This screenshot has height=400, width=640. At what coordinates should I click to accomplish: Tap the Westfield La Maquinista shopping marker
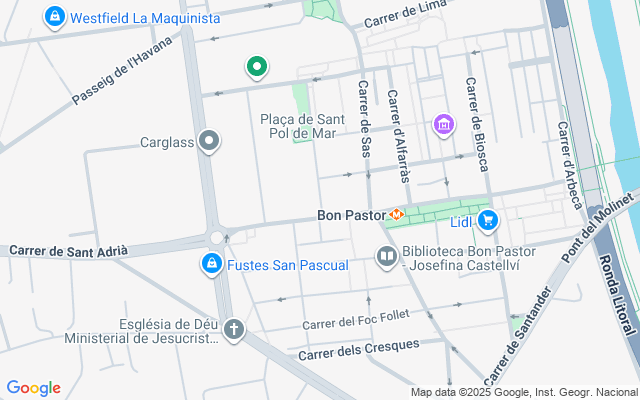55,17
